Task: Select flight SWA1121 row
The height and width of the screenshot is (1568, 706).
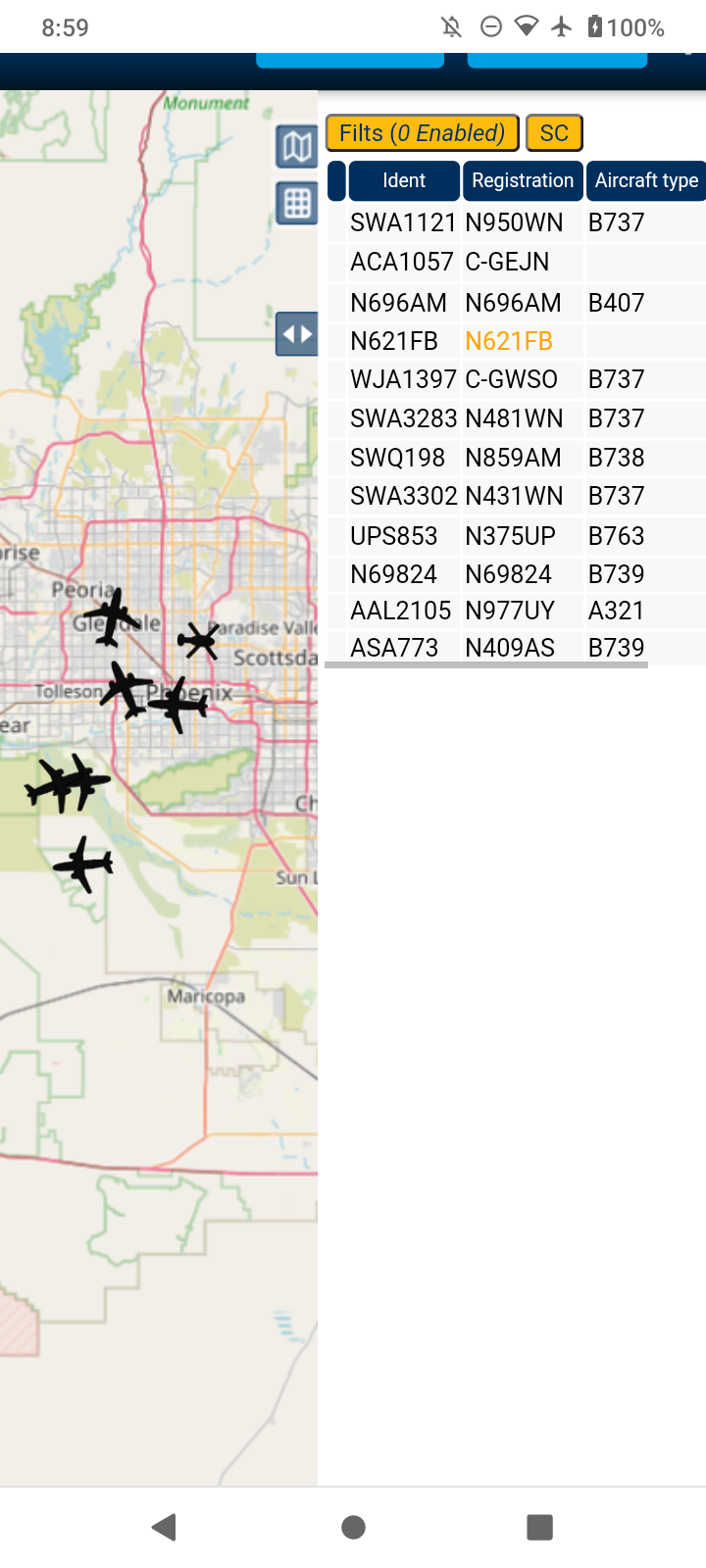Action: coord(517,222)
